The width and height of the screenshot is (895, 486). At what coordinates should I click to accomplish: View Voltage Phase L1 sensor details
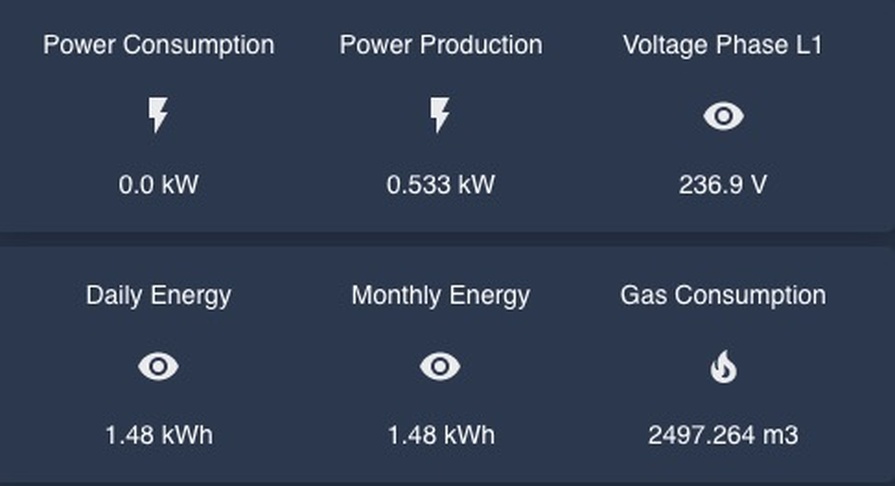(x=723, y=116)
